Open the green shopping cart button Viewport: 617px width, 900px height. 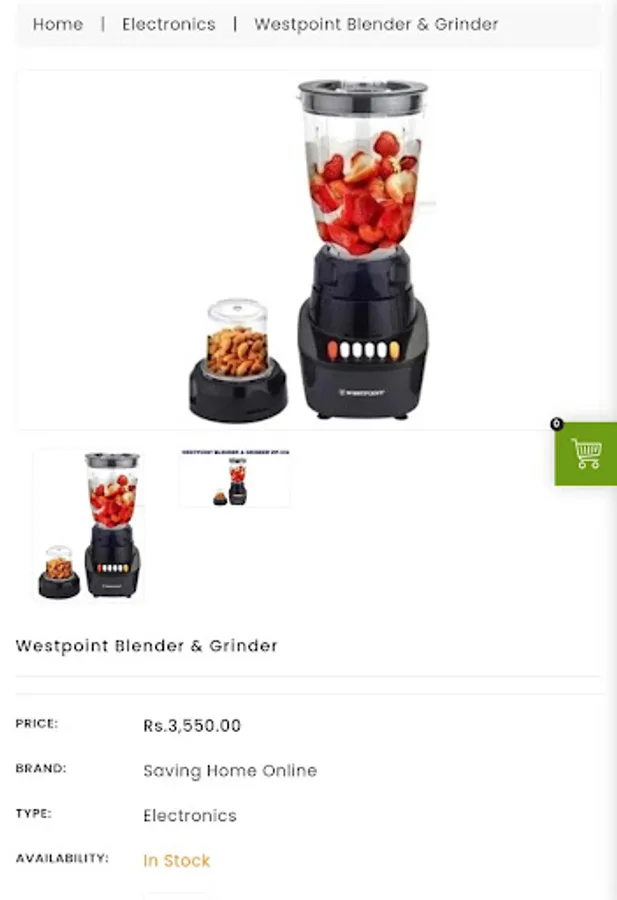pos(587,454)
